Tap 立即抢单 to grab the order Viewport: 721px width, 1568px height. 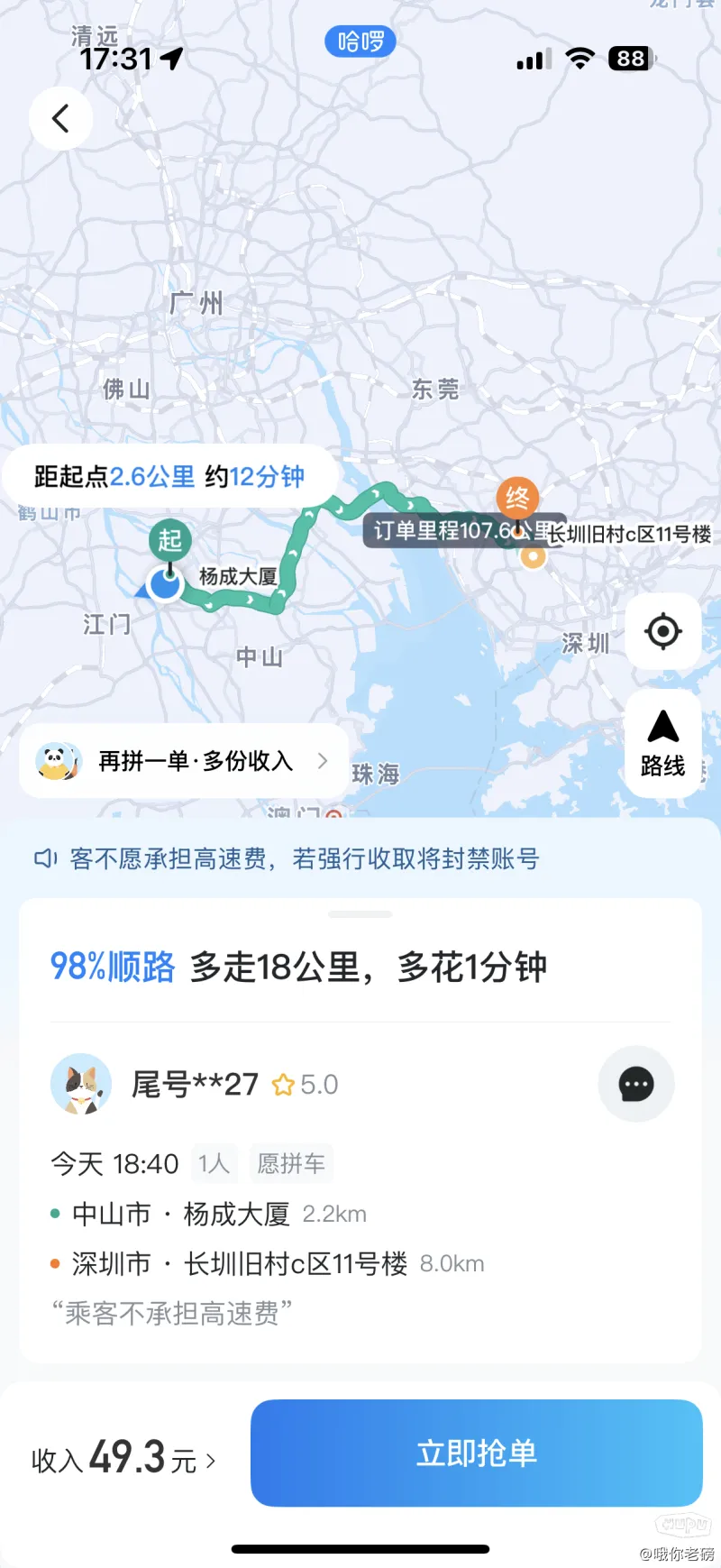pyautogui.click(x=476, y=1453)
